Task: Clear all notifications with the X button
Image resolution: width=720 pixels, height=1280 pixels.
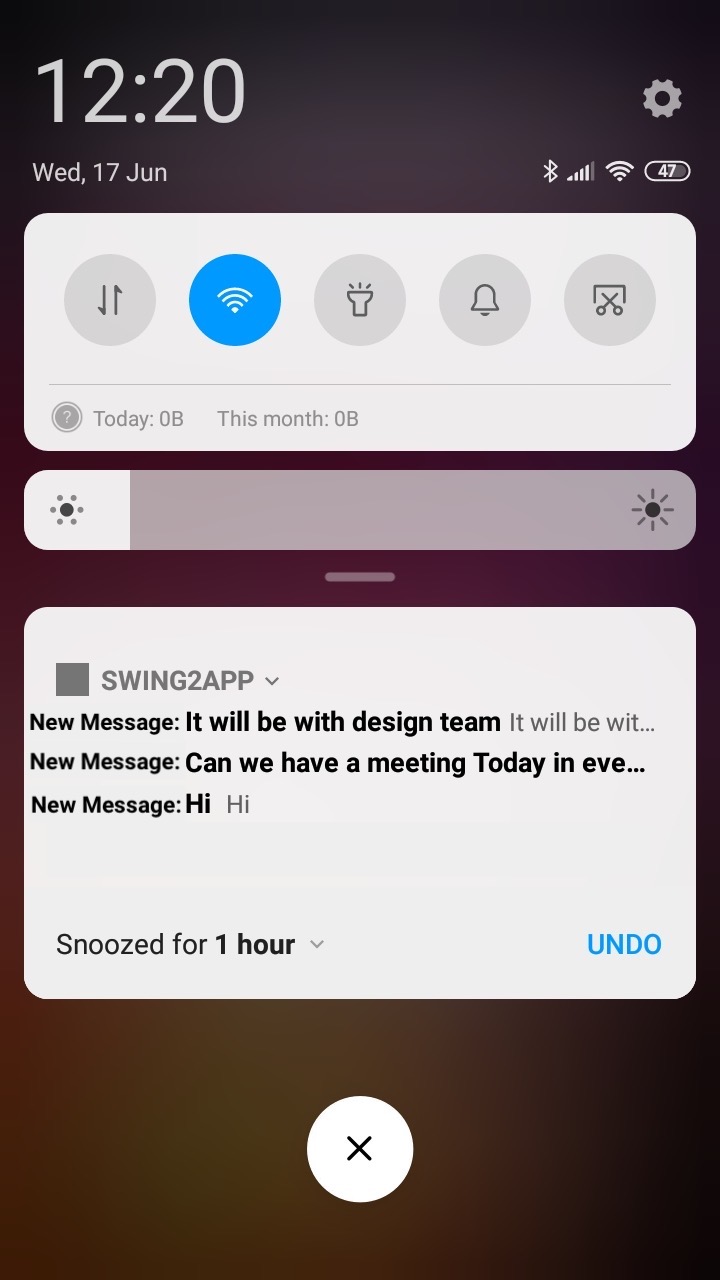Action: [360, 1148]
